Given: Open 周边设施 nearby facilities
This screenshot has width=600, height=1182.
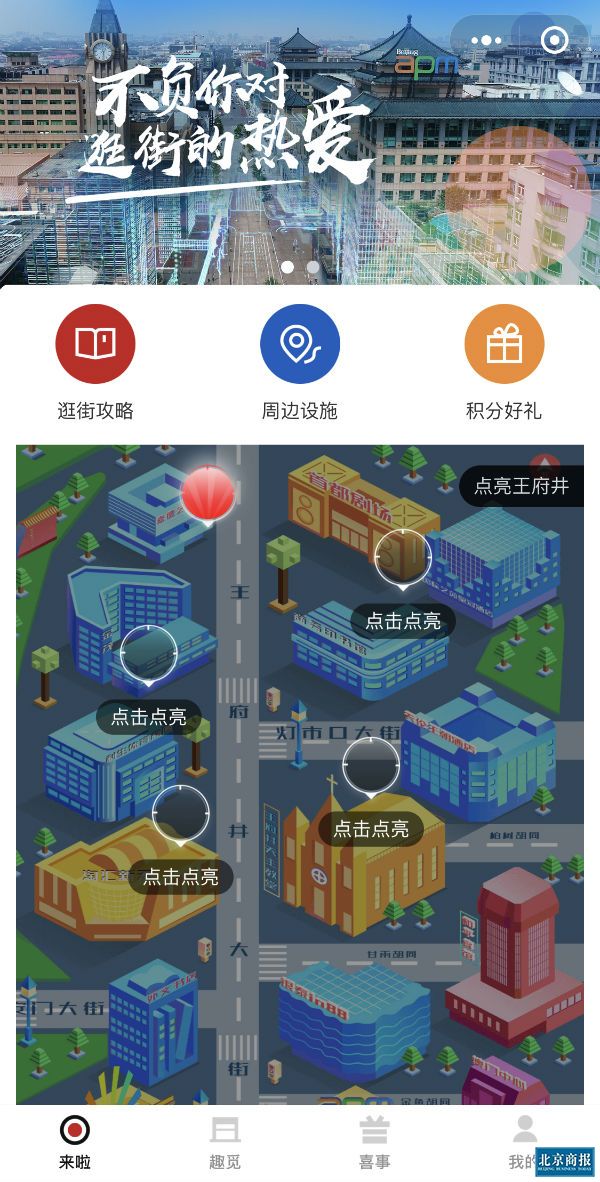Looking at the screenshot, I should (x=300, y=345).
